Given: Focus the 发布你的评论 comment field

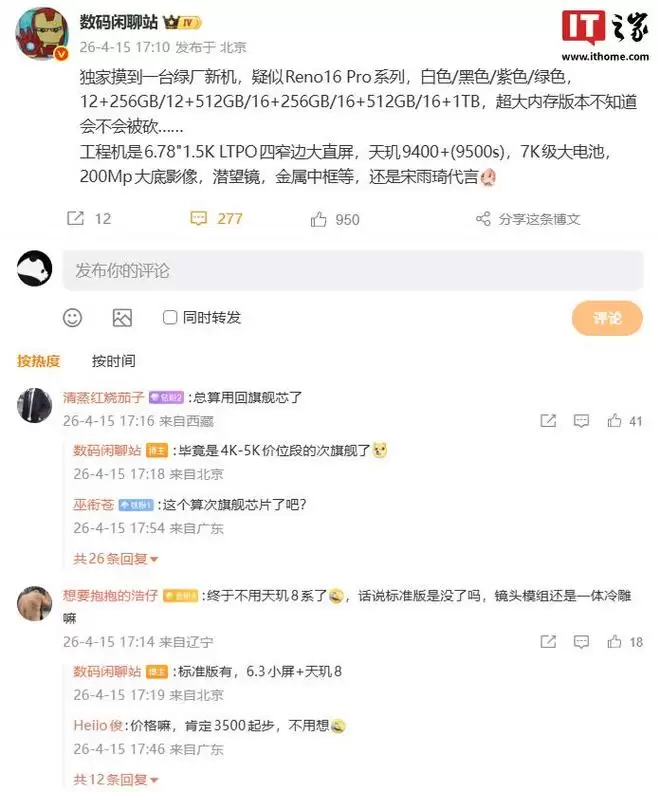Looking at the screenshot, I should [x=352, y=270].
